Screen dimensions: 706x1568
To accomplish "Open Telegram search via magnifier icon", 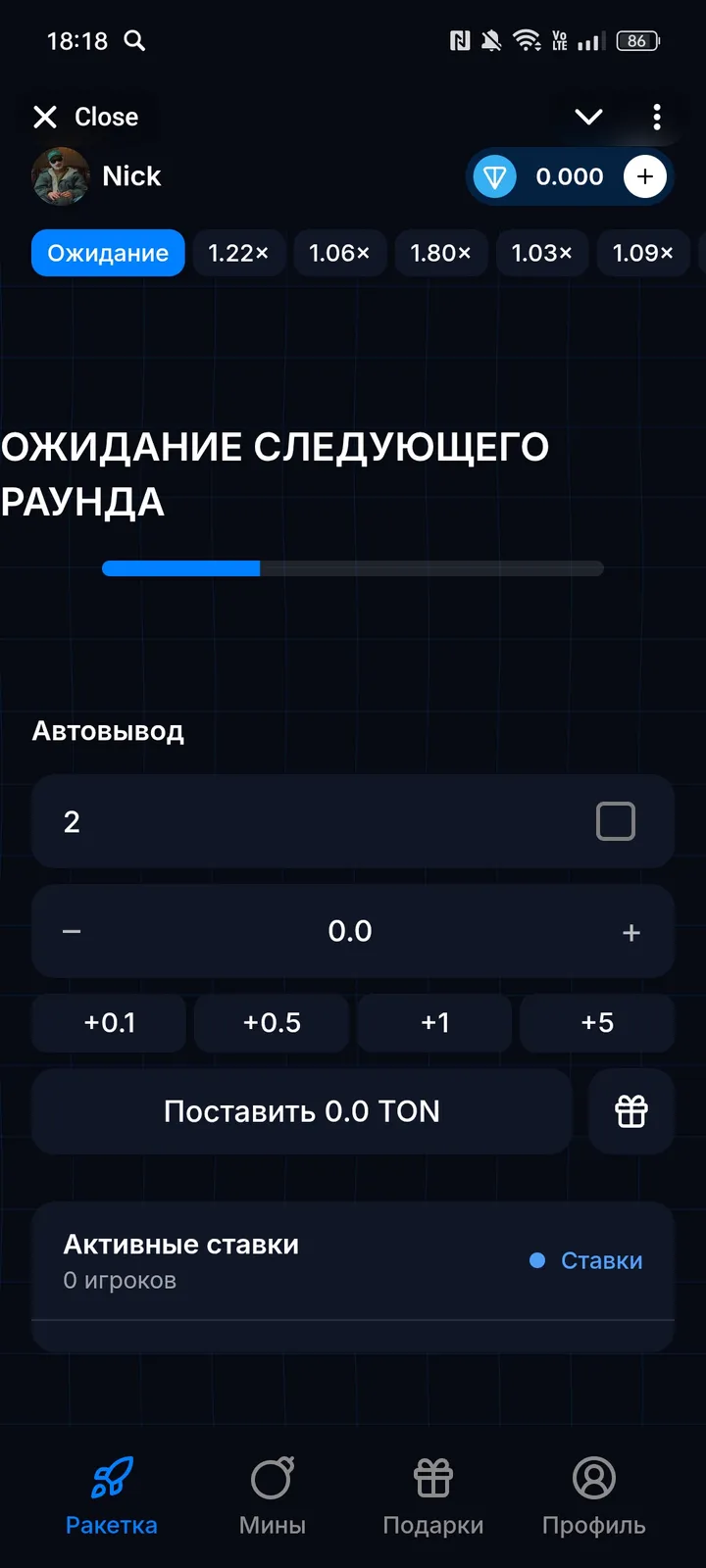I will pyautogui.click(x=134, y=41).
